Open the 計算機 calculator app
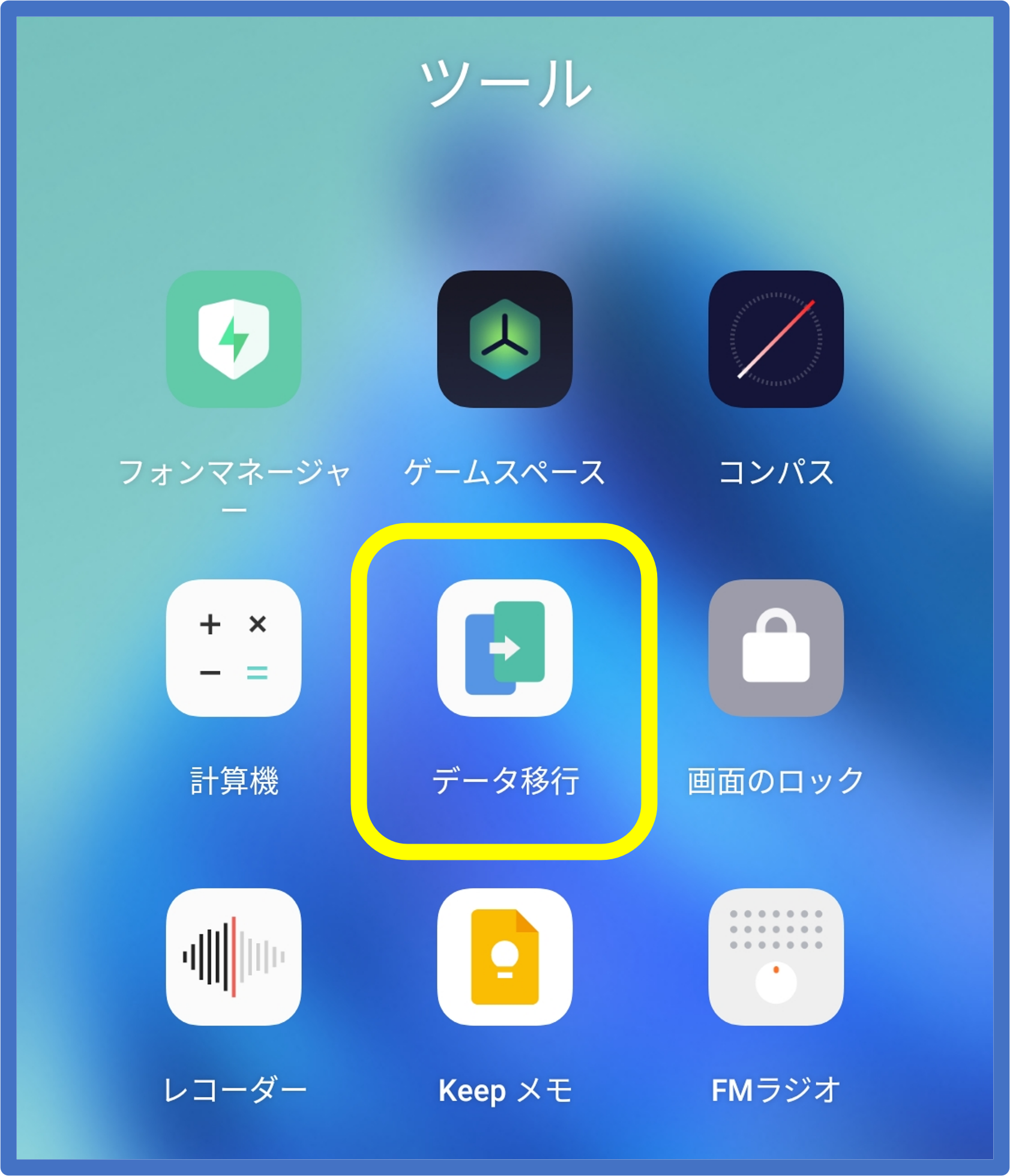Image resolution: width=1010 pixels, height=1176 pixels. click(233, 648)
